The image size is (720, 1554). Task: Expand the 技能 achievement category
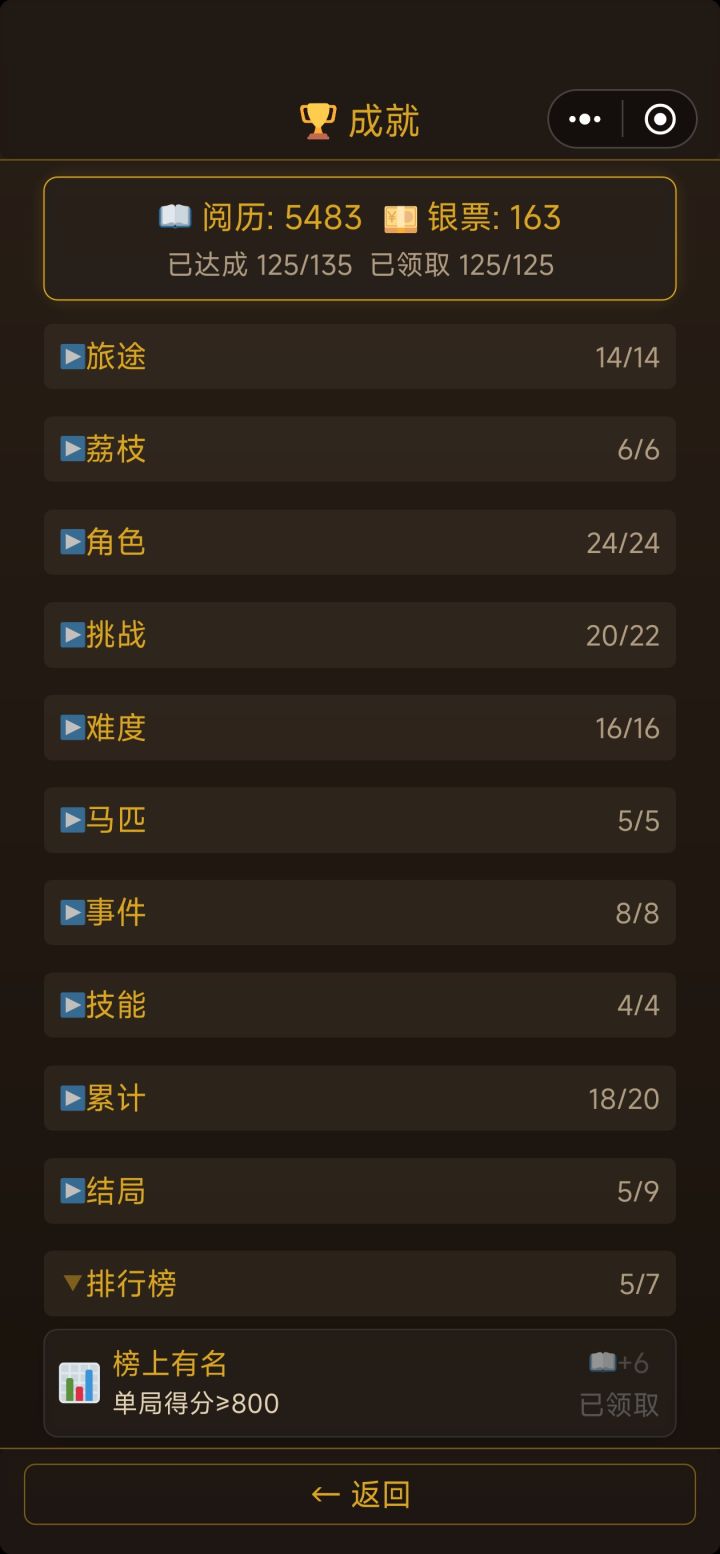click(360, 1006)
